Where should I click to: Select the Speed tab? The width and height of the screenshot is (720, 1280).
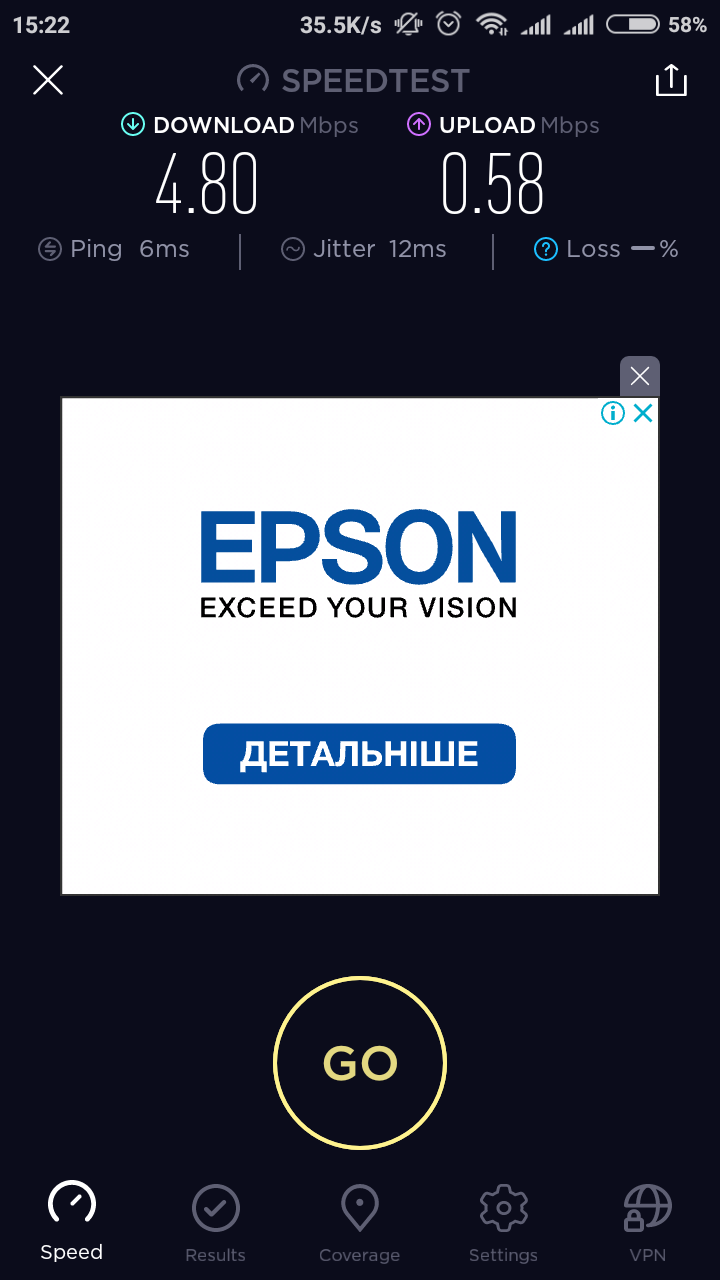click(x=72, y=1222)
